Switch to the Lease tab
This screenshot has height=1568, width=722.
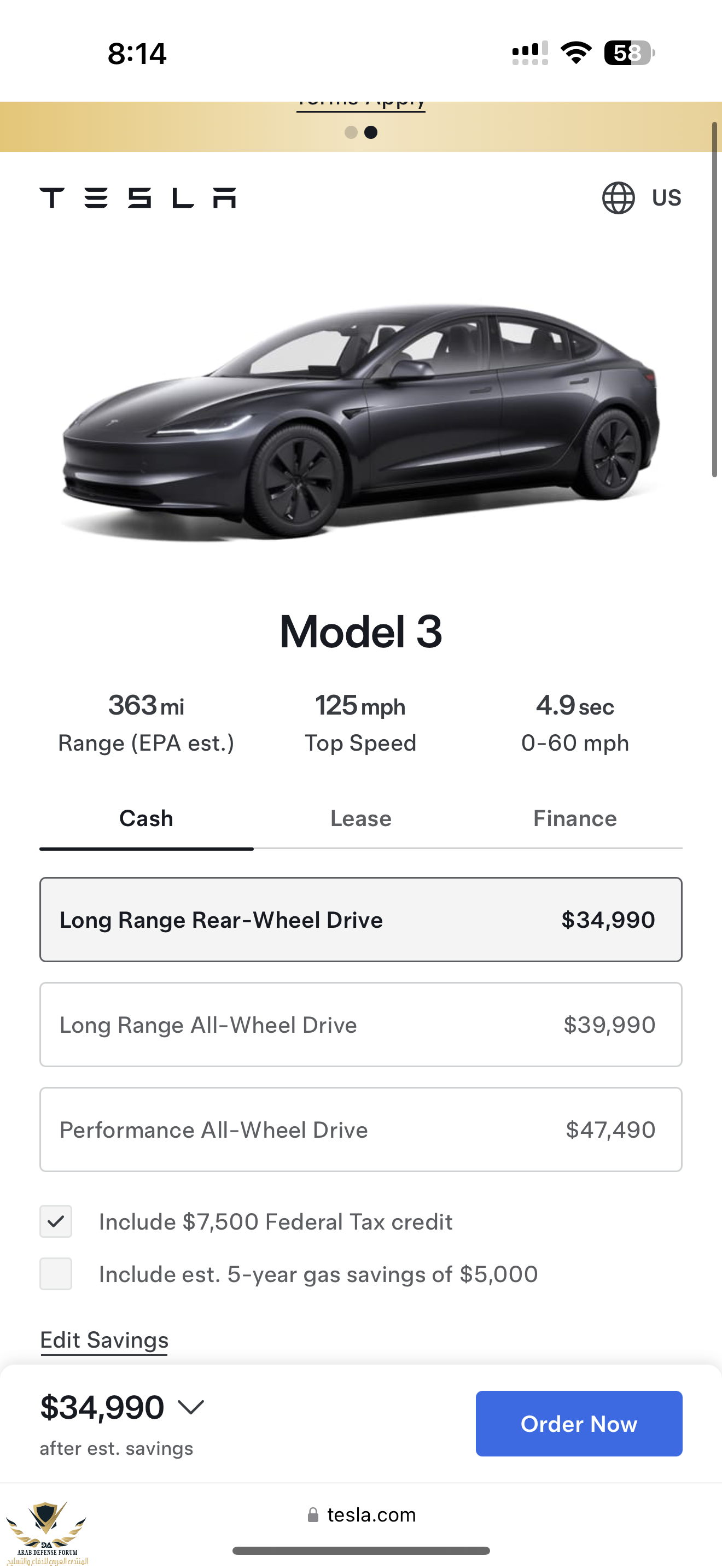pyautogui.click(x=360, y=818)
